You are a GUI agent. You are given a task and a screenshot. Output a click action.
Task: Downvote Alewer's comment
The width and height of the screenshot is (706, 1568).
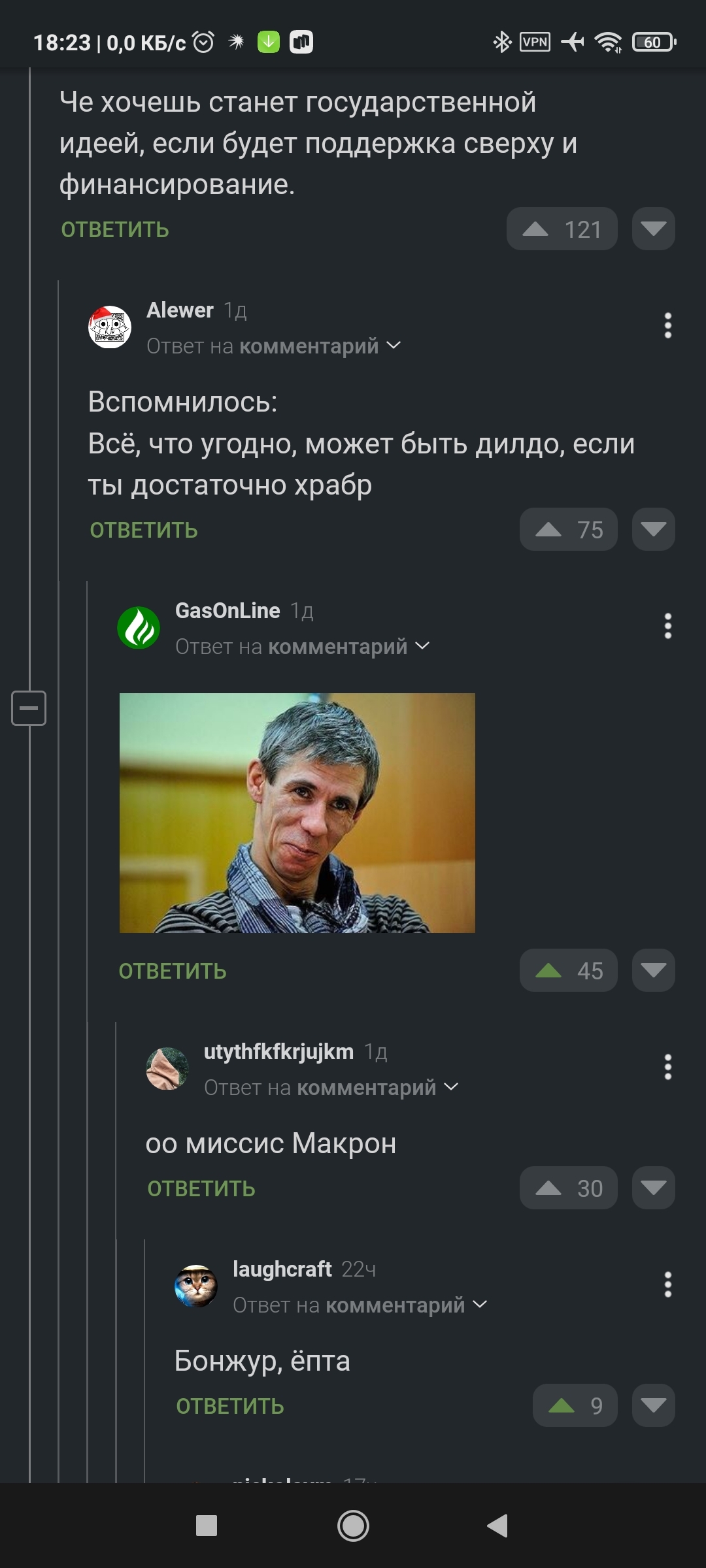[653, 530]
